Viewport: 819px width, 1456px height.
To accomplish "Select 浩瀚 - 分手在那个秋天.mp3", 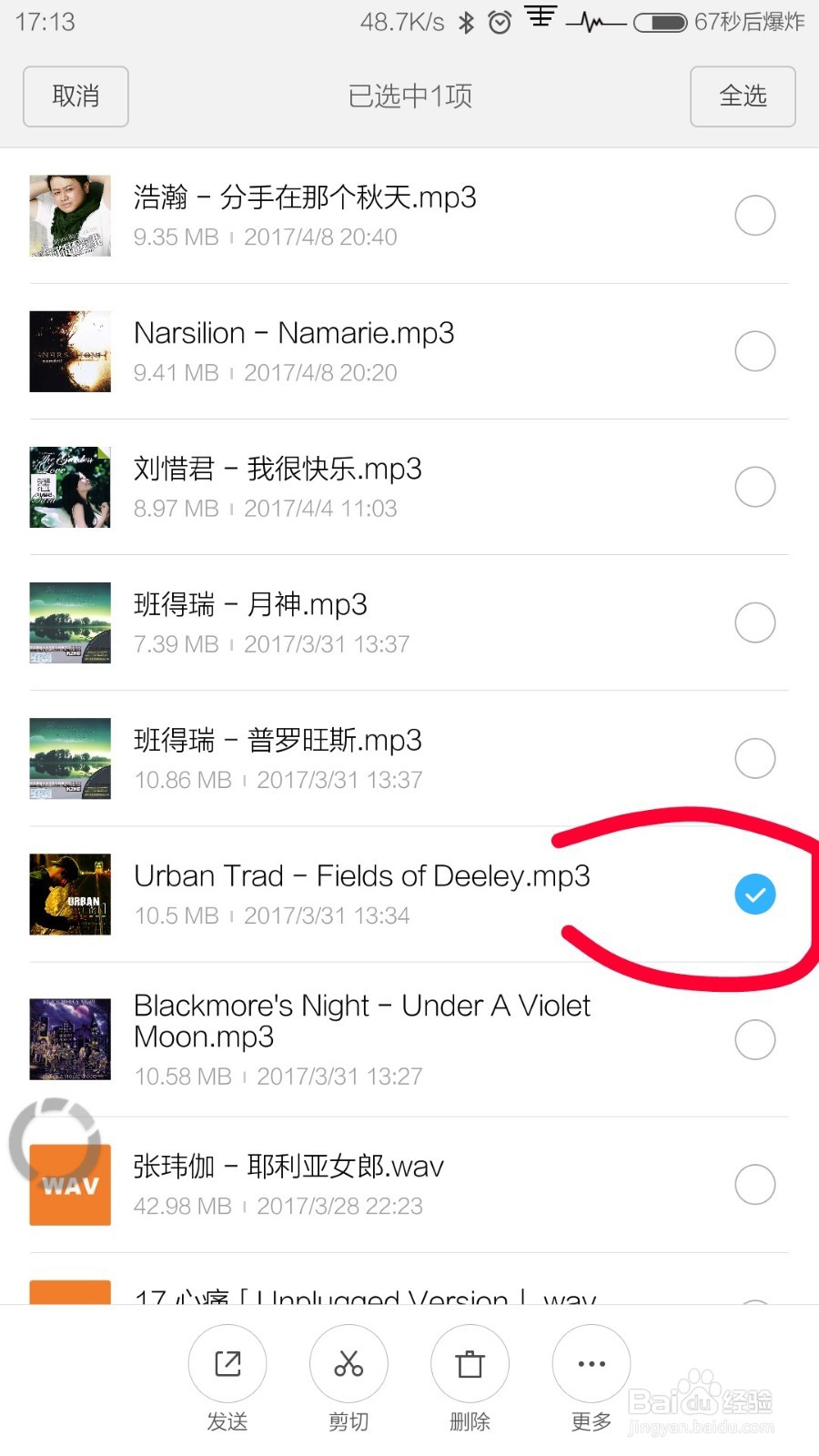I will [755, 216].
